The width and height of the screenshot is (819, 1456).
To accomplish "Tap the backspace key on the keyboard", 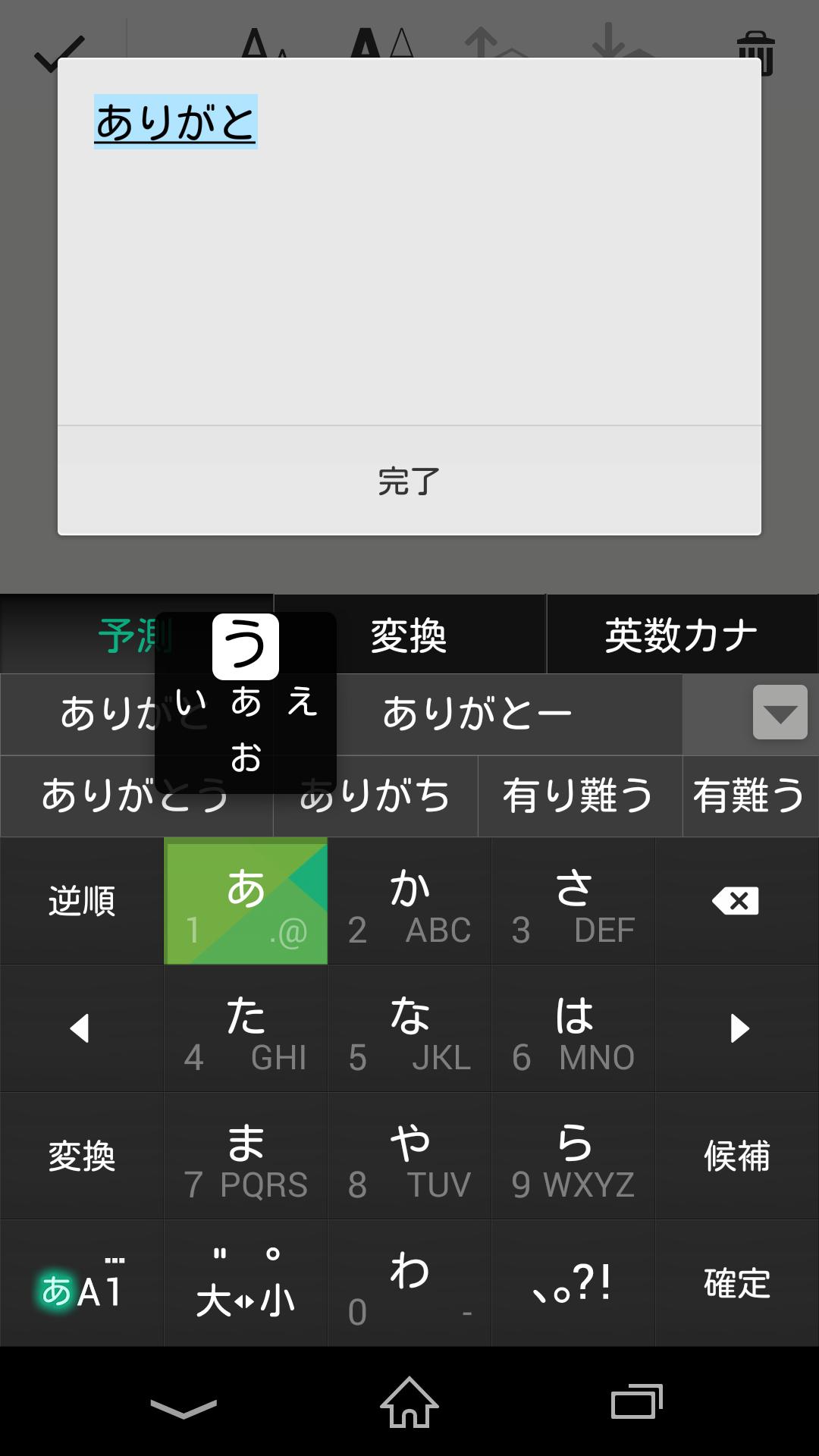I will point(736,901).
